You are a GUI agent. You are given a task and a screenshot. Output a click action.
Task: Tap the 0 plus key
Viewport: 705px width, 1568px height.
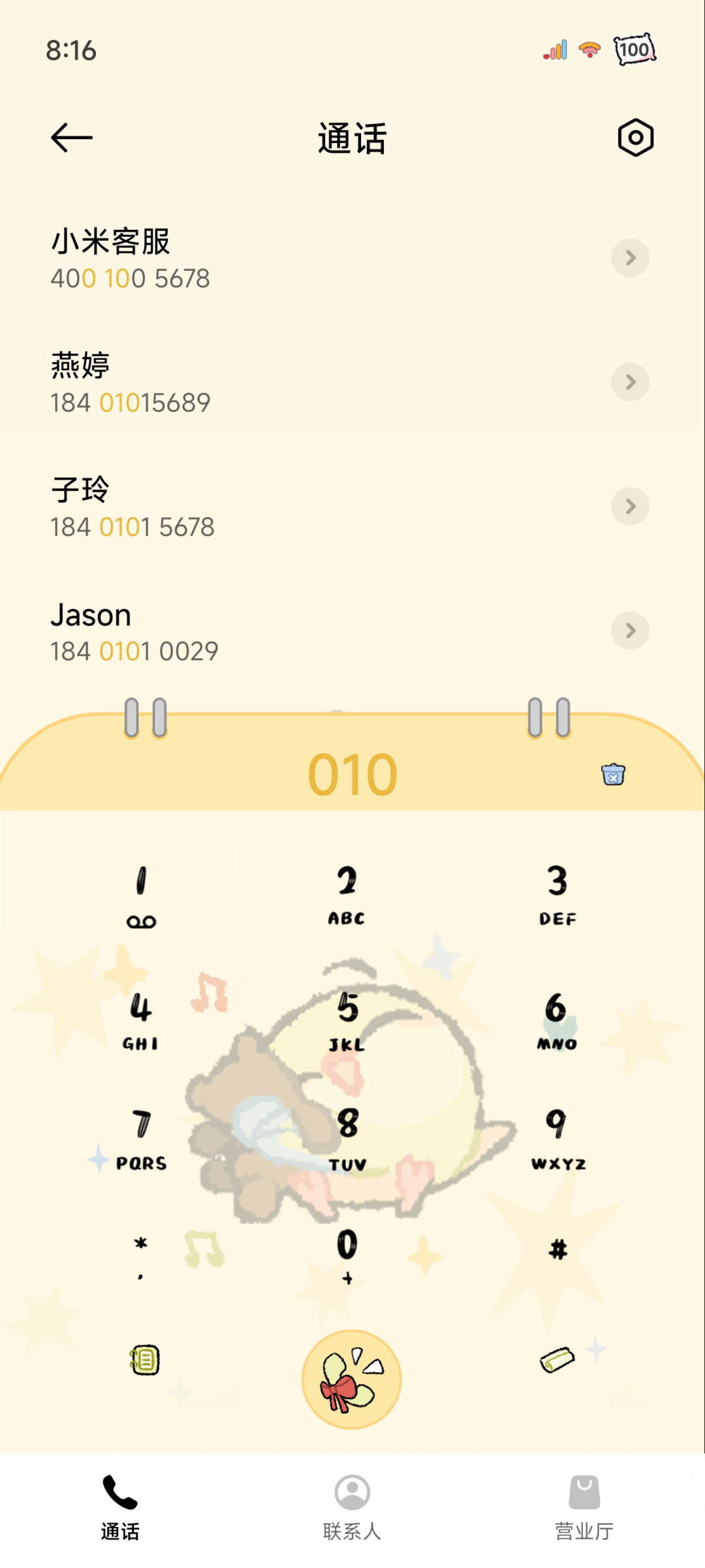click(x=347, y=1256)
